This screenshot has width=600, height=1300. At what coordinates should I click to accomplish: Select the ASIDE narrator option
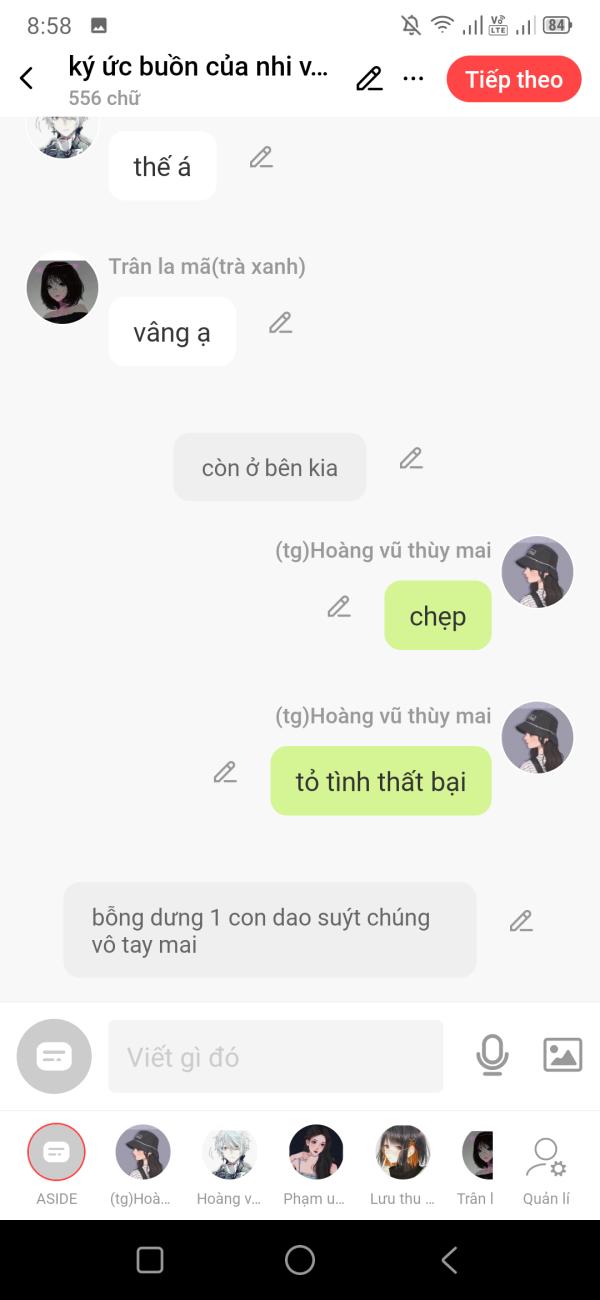point(56,1164)
